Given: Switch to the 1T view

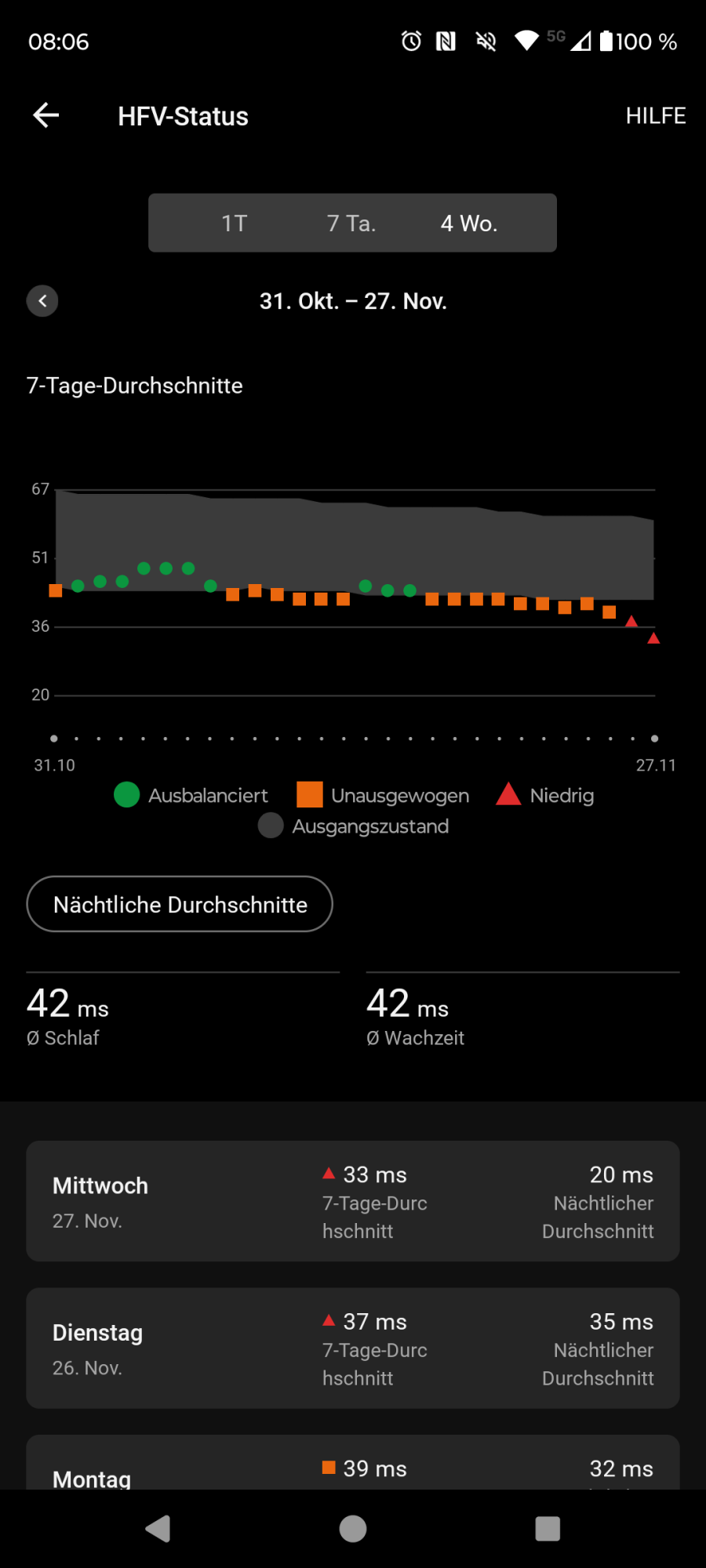Looking at the screenshot, I should pos(234,223).
